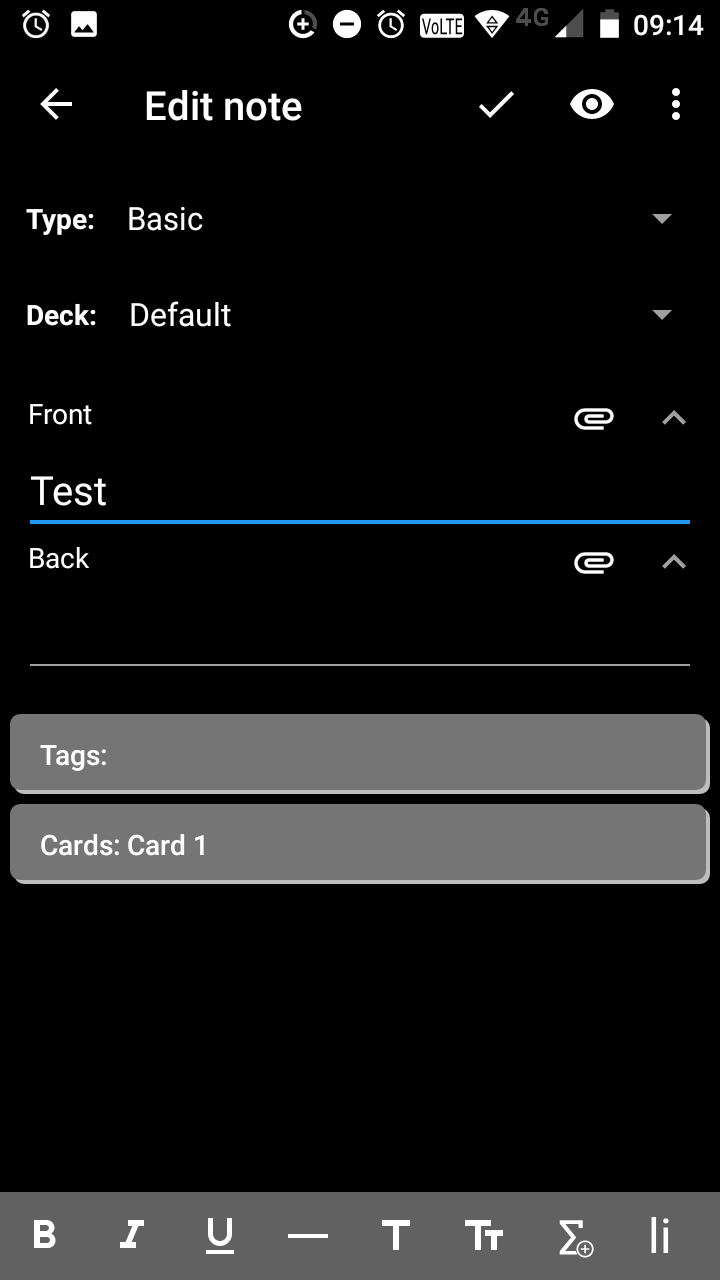Collapse the Front field

tap(674, 418)
